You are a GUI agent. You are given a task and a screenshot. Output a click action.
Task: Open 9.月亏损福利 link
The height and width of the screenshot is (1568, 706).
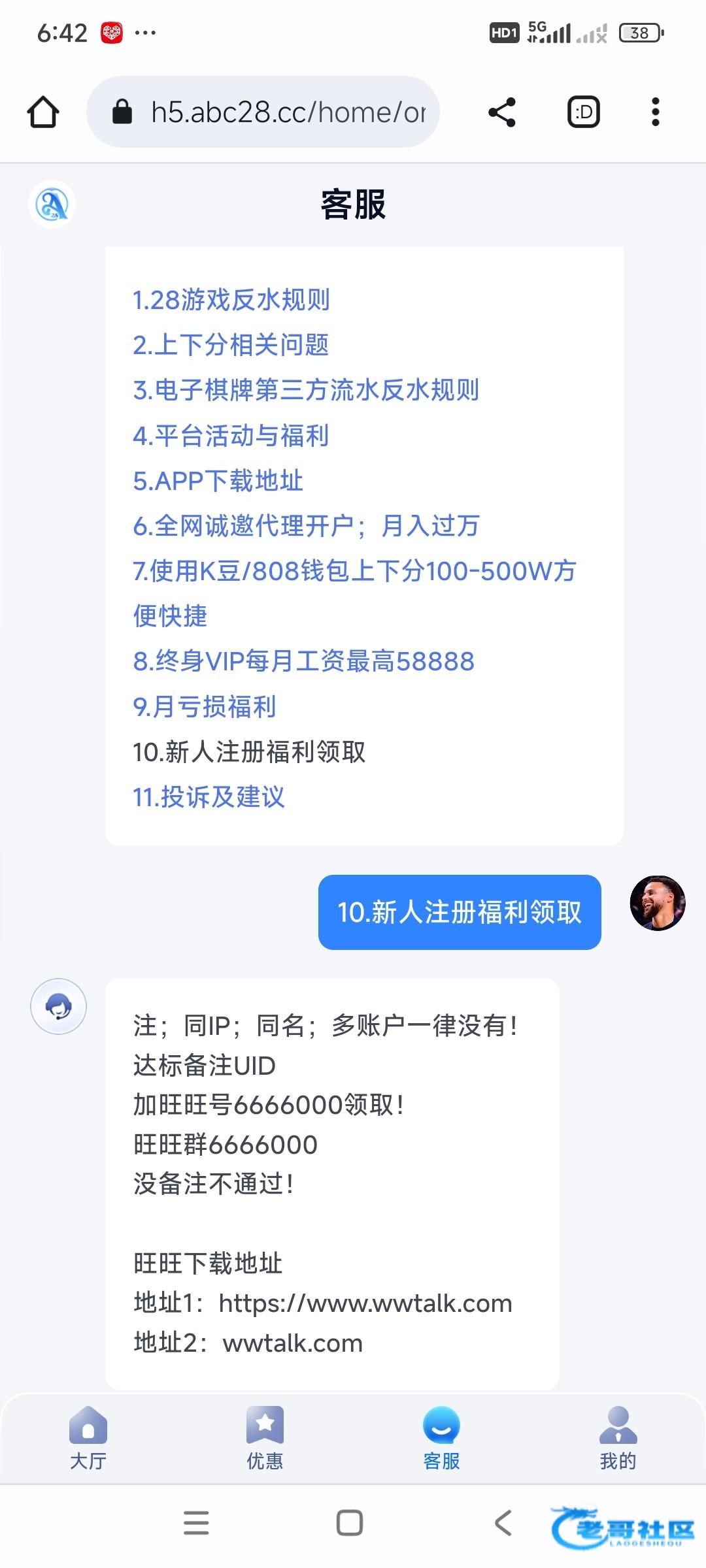coord(204,706)
